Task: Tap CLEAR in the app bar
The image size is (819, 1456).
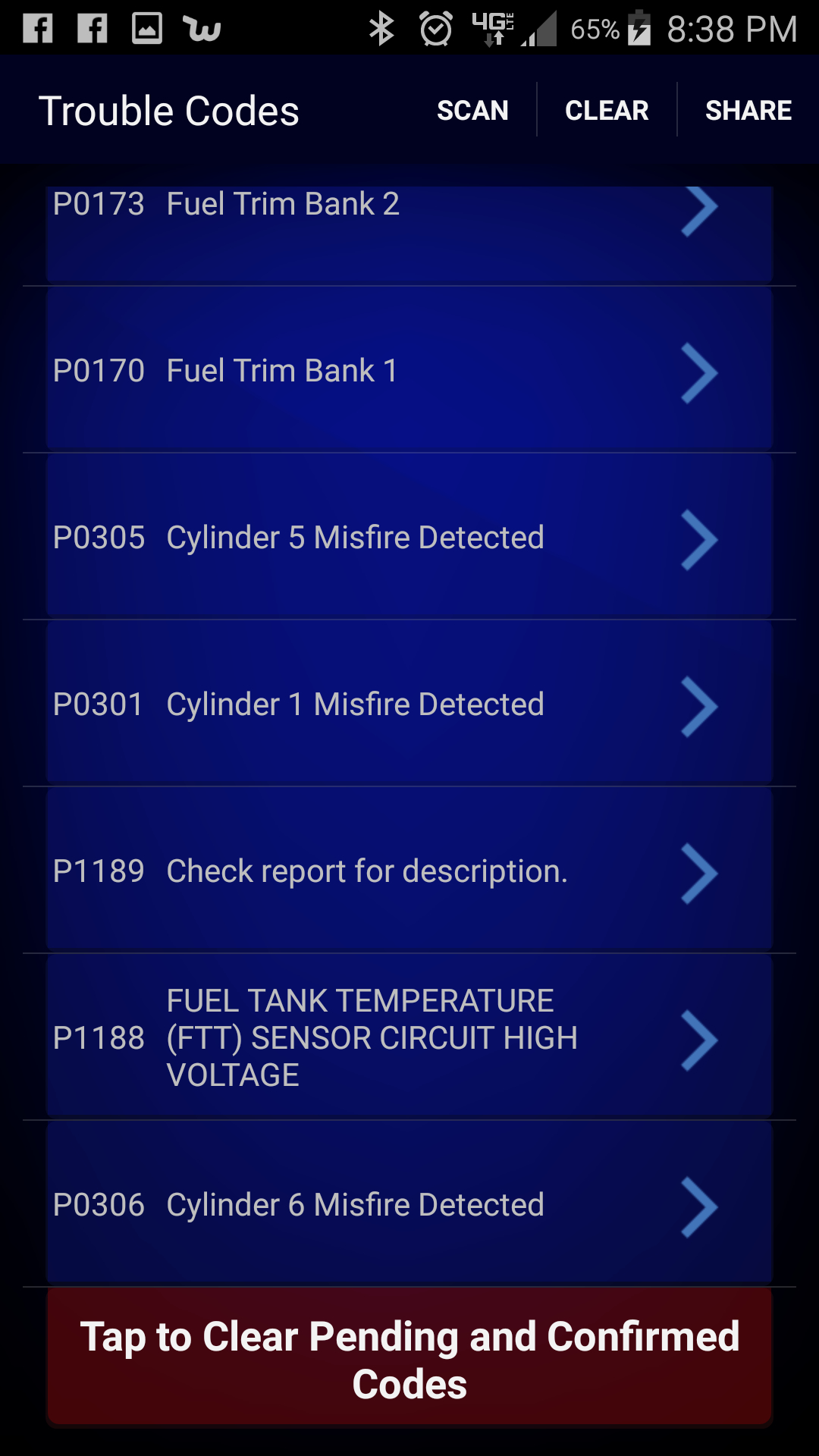Action: click(x=607, y=111)
